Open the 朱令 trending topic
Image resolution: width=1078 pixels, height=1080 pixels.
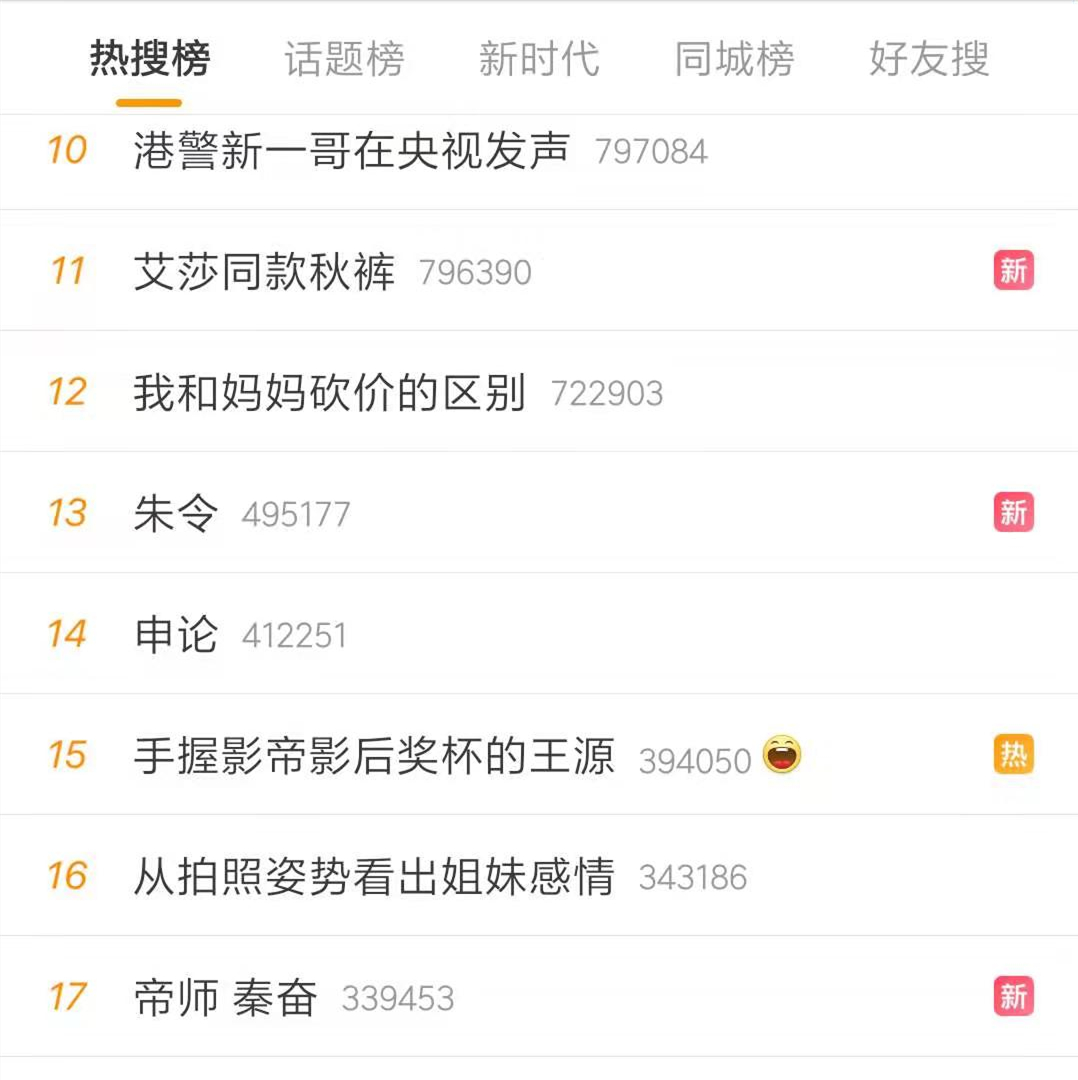coord(174,513)
